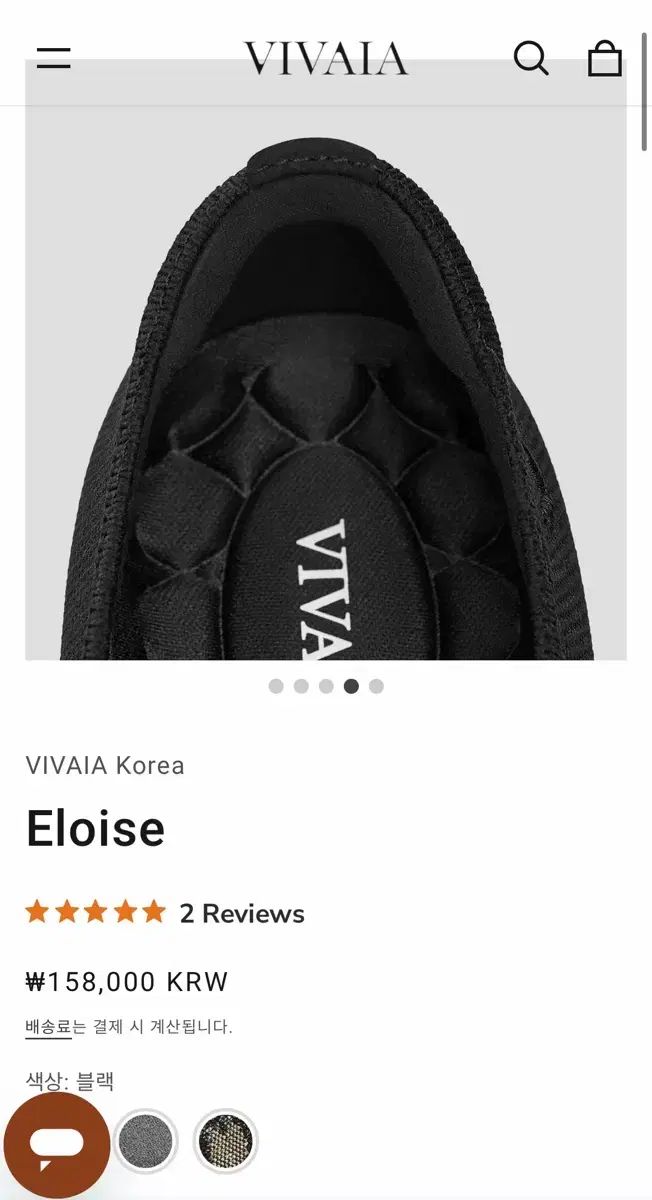Go to the VIVAIA home logo
Image resolution: width=652 pixels, height=1200 pixels.
point(326,58)
